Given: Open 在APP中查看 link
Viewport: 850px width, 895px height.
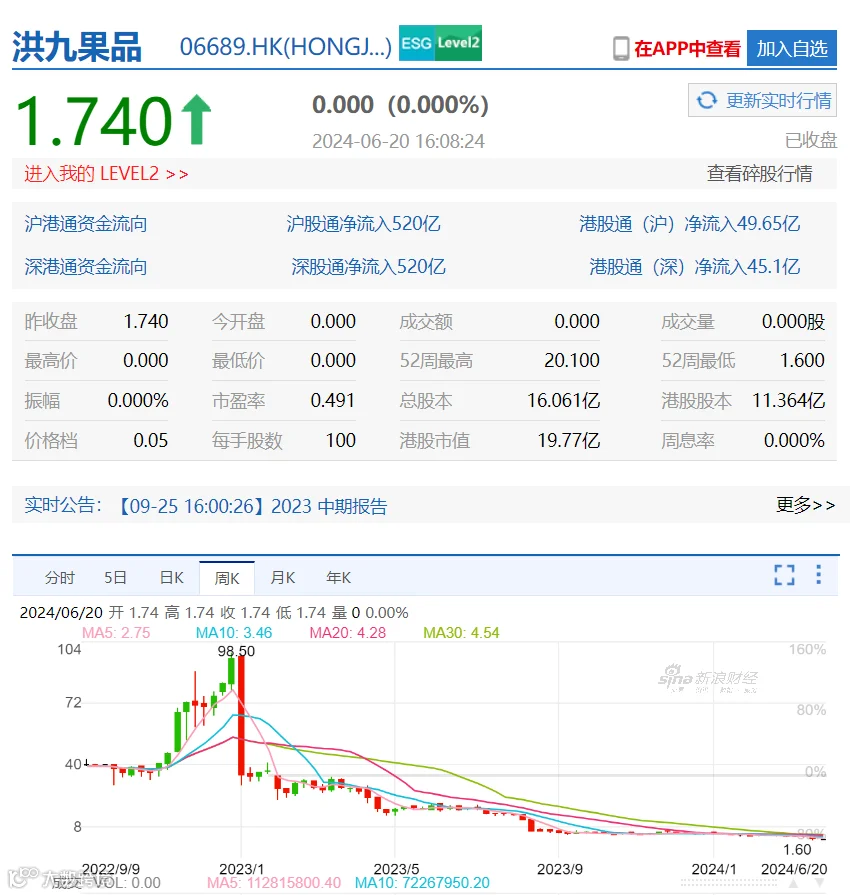Looking at the screenshot, I should 676,49.
